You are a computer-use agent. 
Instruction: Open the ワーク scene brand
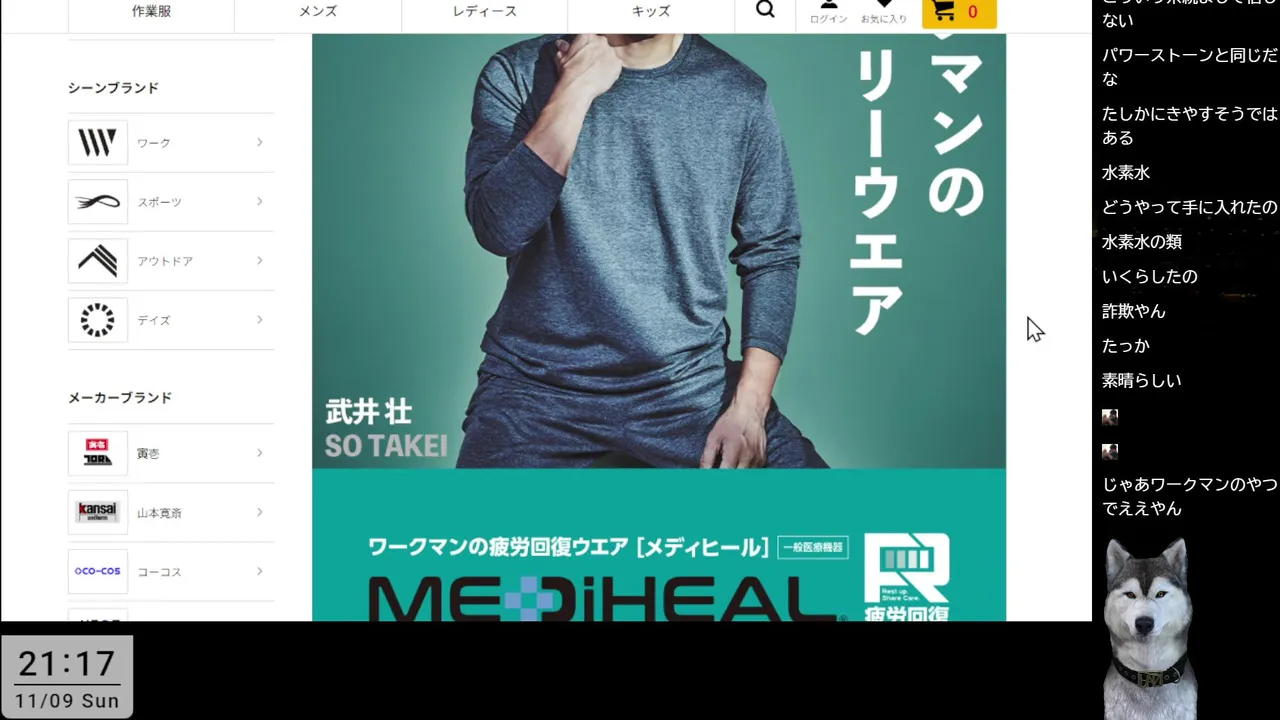point(171,143)
